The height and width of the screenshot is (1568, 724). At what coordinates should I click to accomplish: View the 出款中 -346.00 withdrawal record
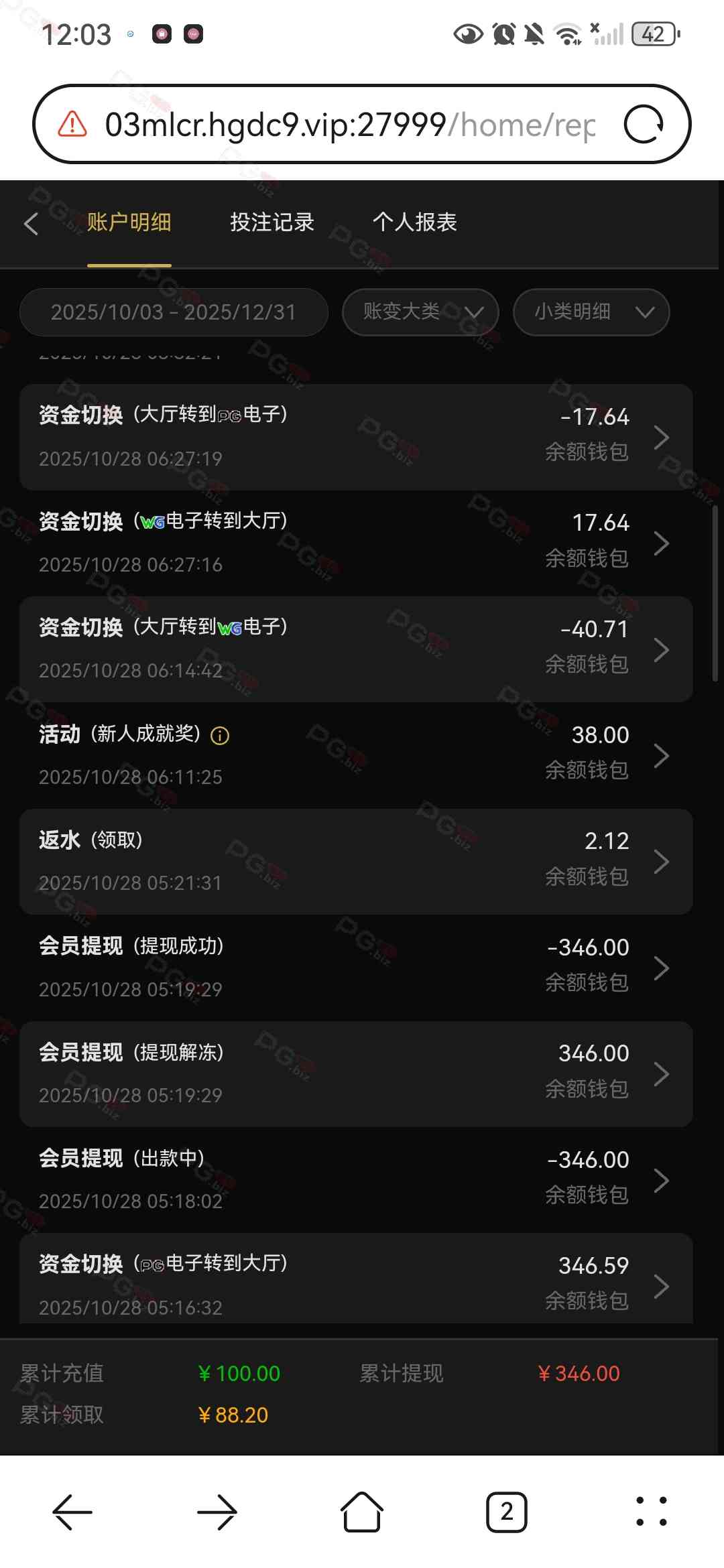point(355,1179)
